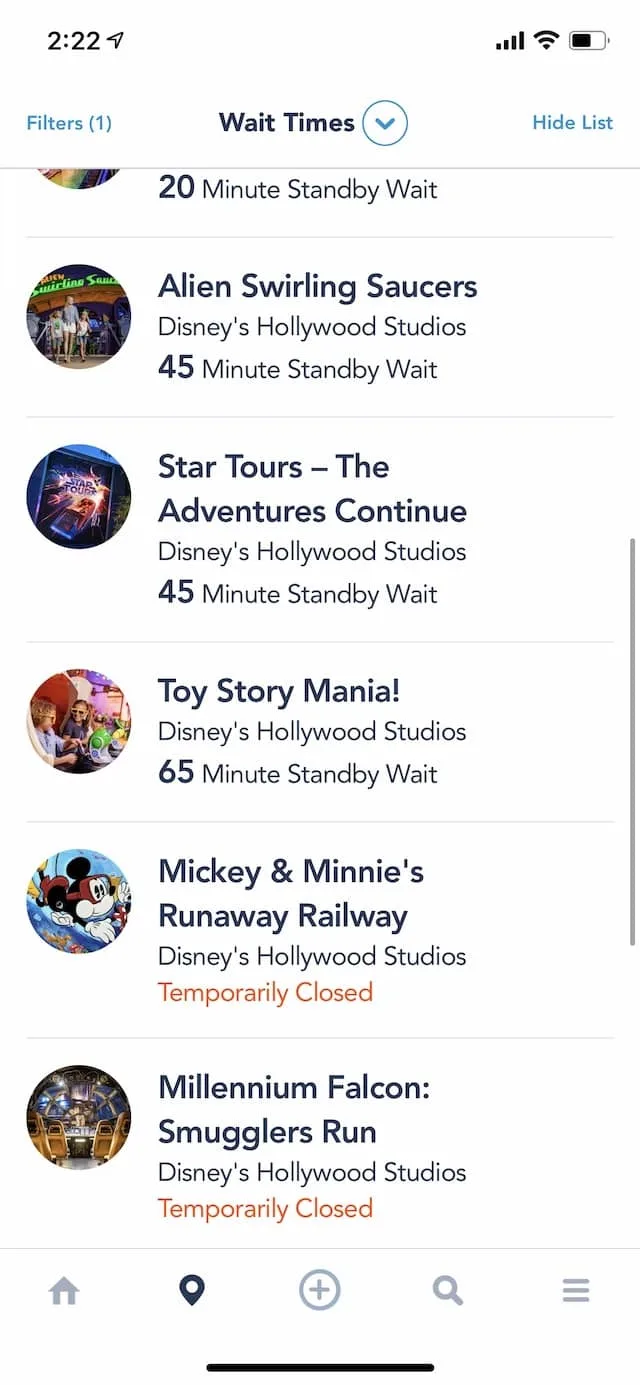640x1385 pixels.
Task: Open the Filters (1) options
Action: pyautogui.click(x=69, y=123)
